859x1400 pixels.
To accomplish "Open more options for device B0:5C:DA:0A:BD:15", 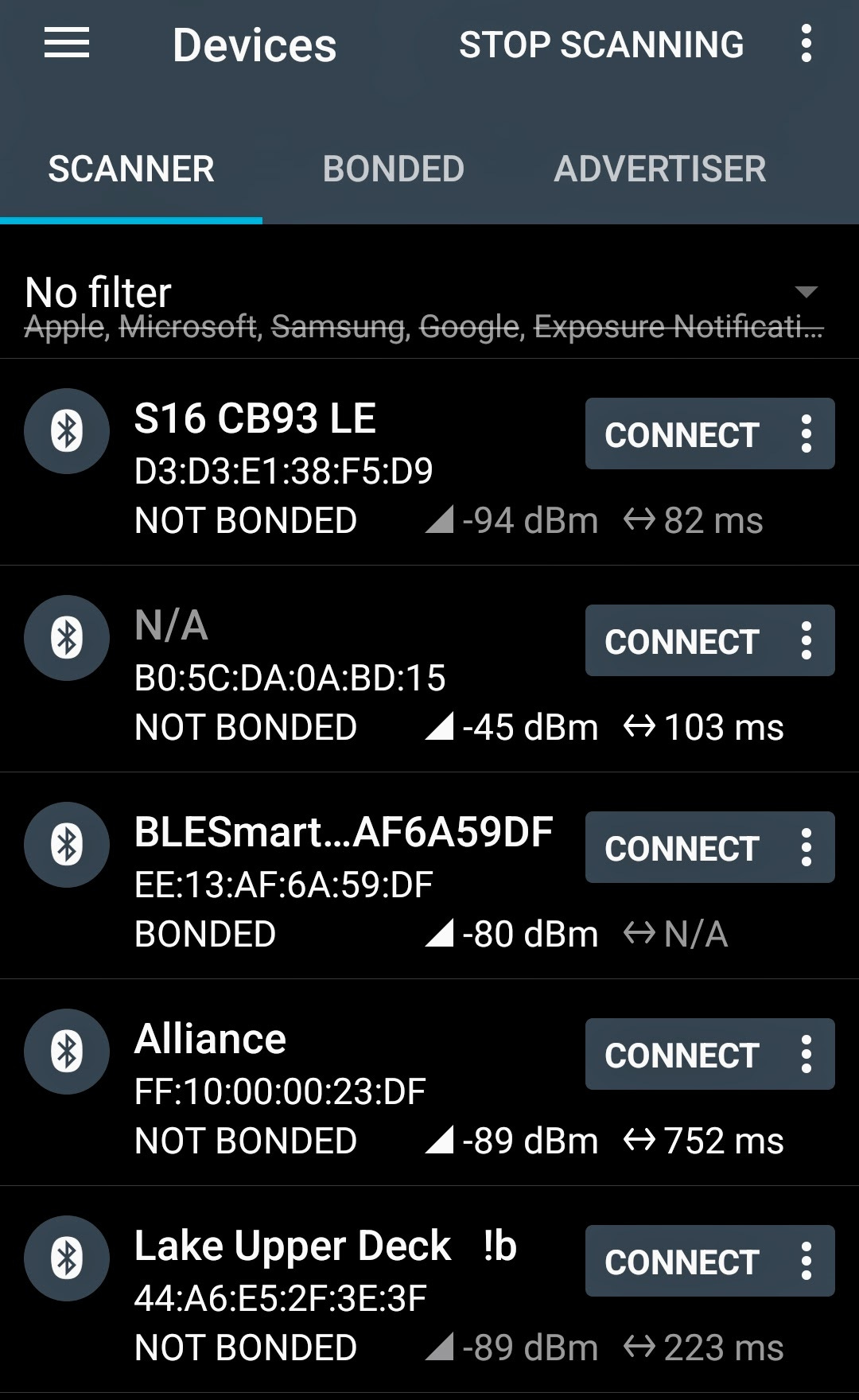I will [x=806, y=640].
